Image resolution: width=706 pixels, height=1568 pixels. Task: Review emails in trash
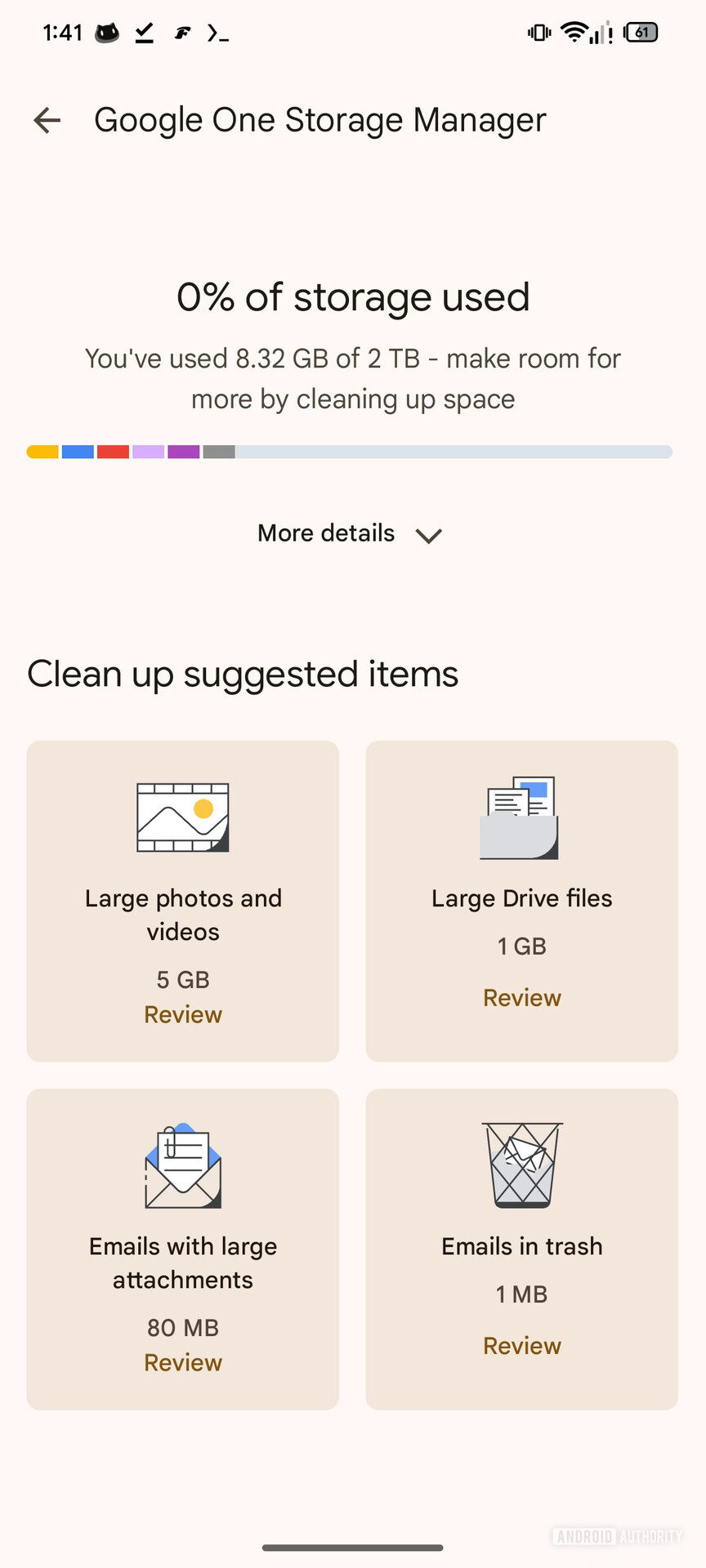[x=521, y=1345]
